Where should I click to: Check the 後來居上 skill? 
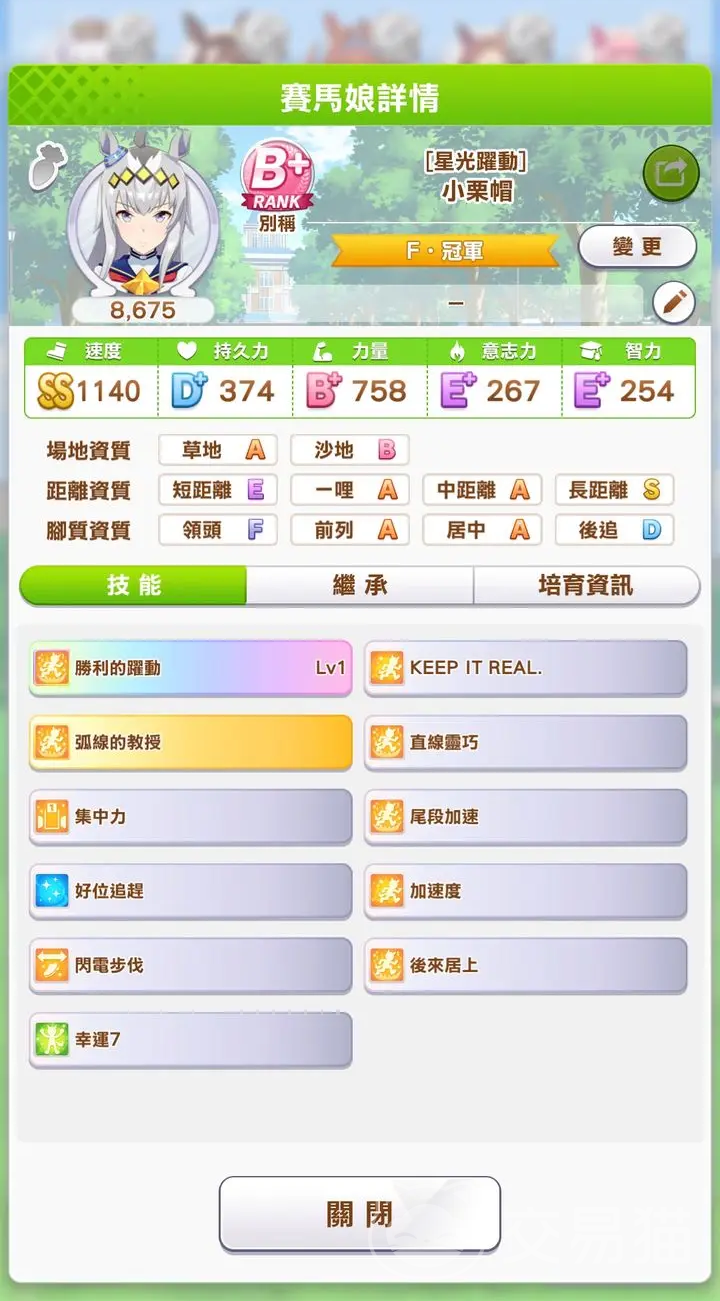click(525, 965)
